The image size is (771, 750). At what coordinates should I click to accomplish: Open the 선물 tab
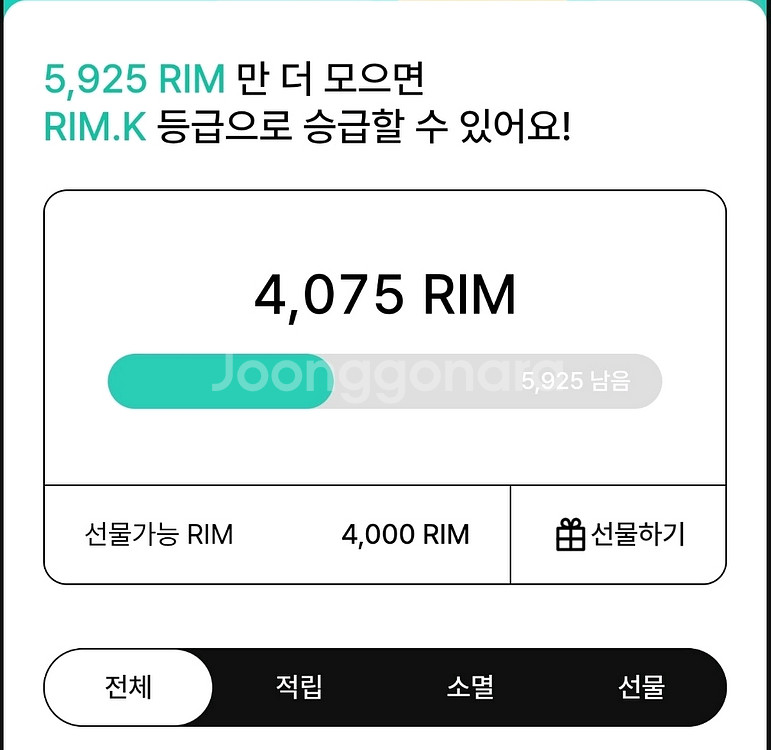click(640, 687)
